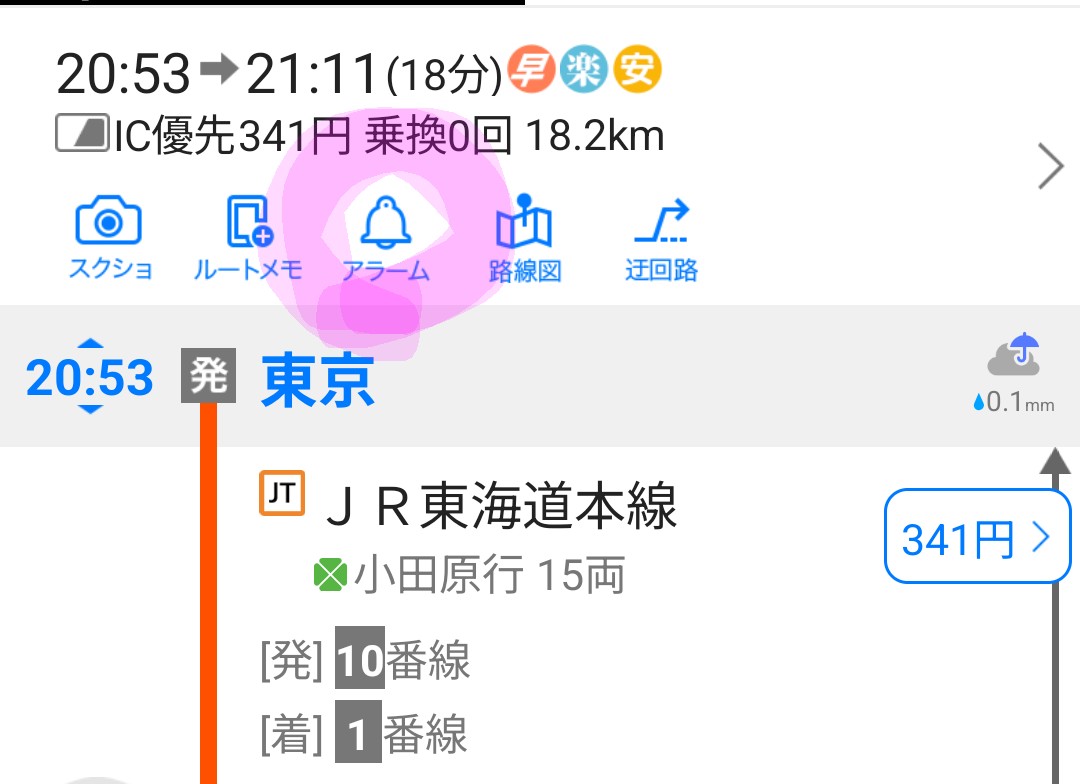Open the ＪＲ東海道本線 line details

click(x=500, y=506)
